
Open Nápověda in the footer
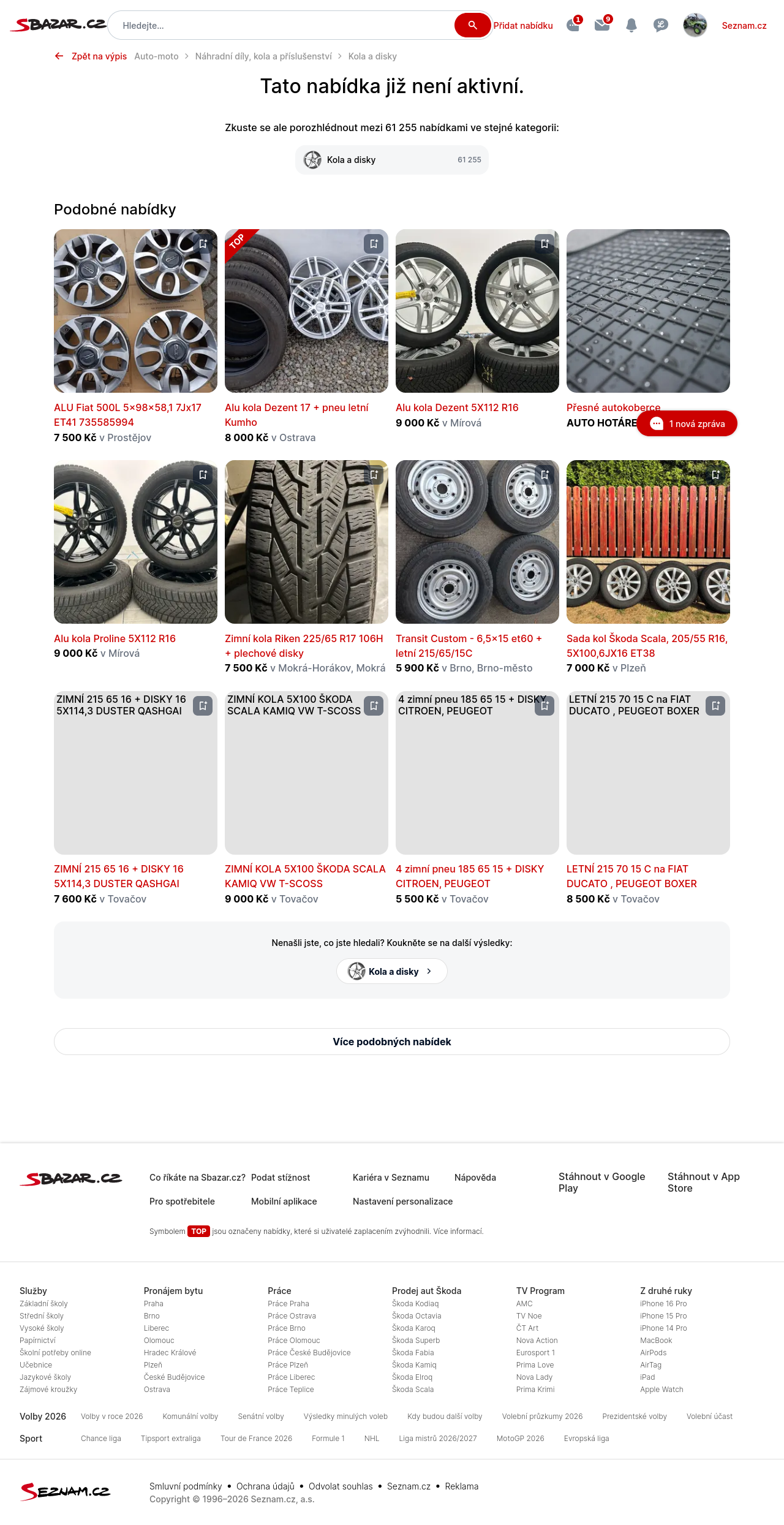click(475, 1178)
